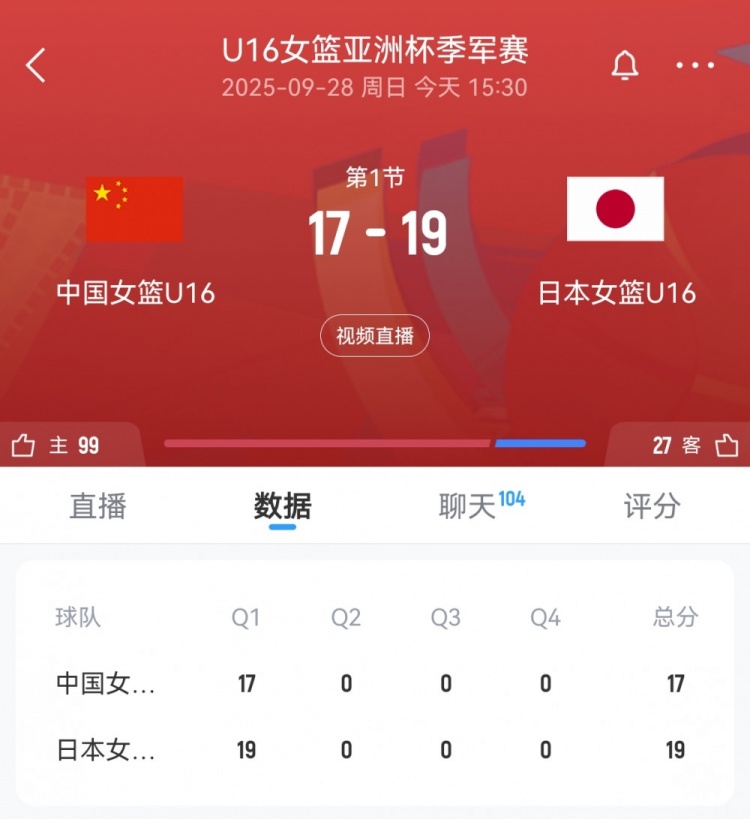Open the 直播 section
Screen dimensions: 750x819
[x=98, y=507]
